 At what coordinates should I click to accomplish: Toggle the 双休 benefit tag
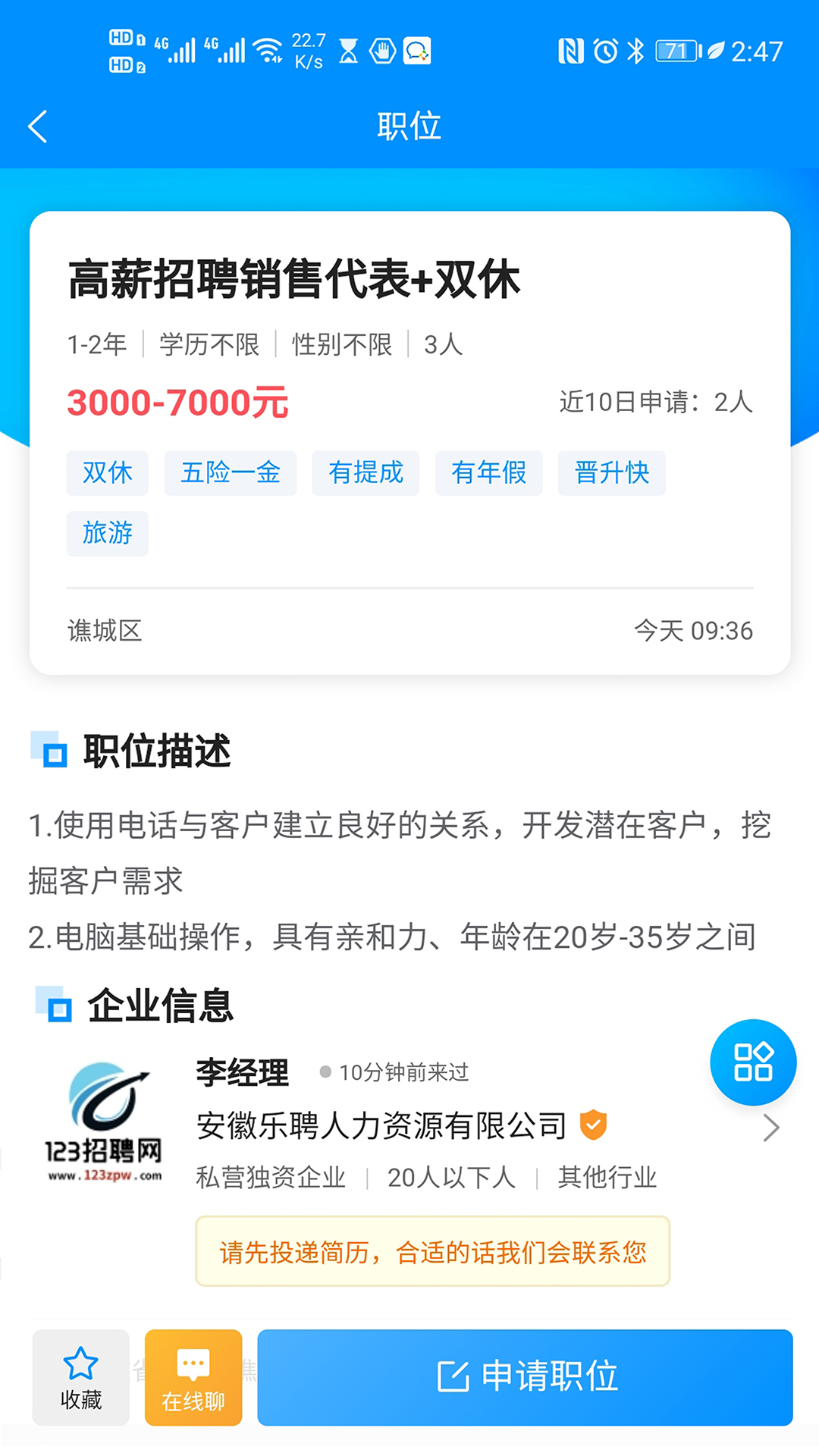pyautogui.click(x=107, y=472)
